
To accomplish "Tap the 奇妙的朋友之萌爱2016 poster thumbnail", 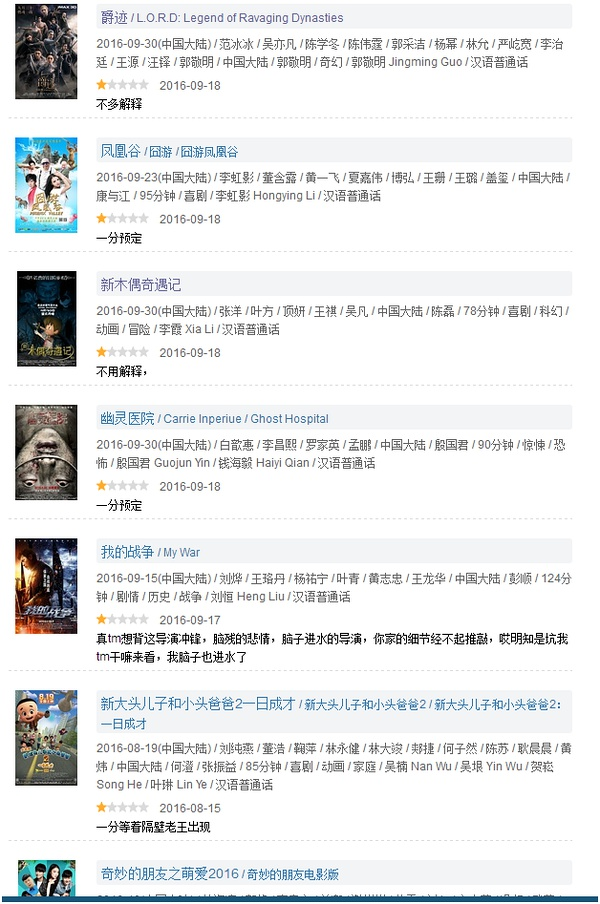I will point(46,880).
